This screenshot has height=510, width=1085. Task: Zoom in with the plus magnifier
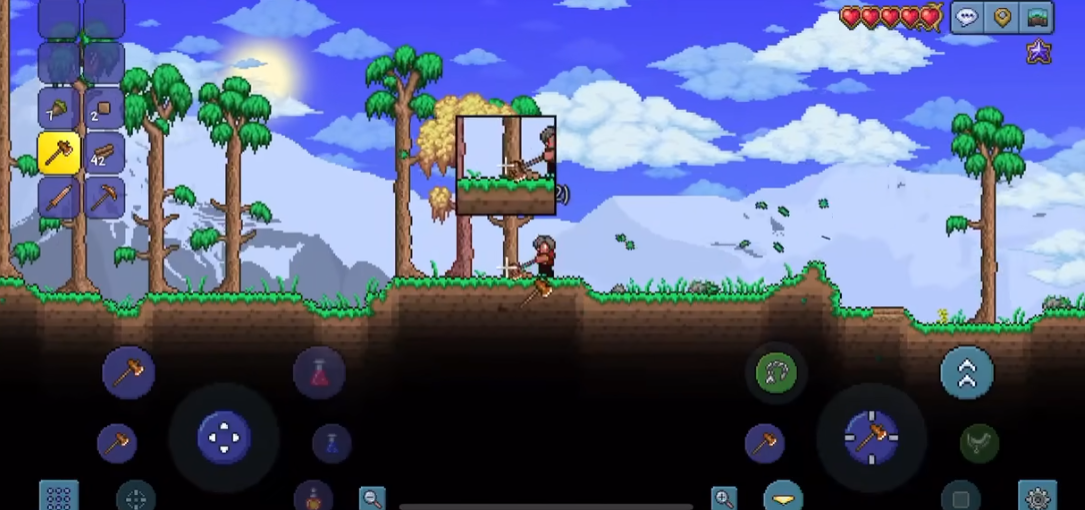tap(723, 497)
